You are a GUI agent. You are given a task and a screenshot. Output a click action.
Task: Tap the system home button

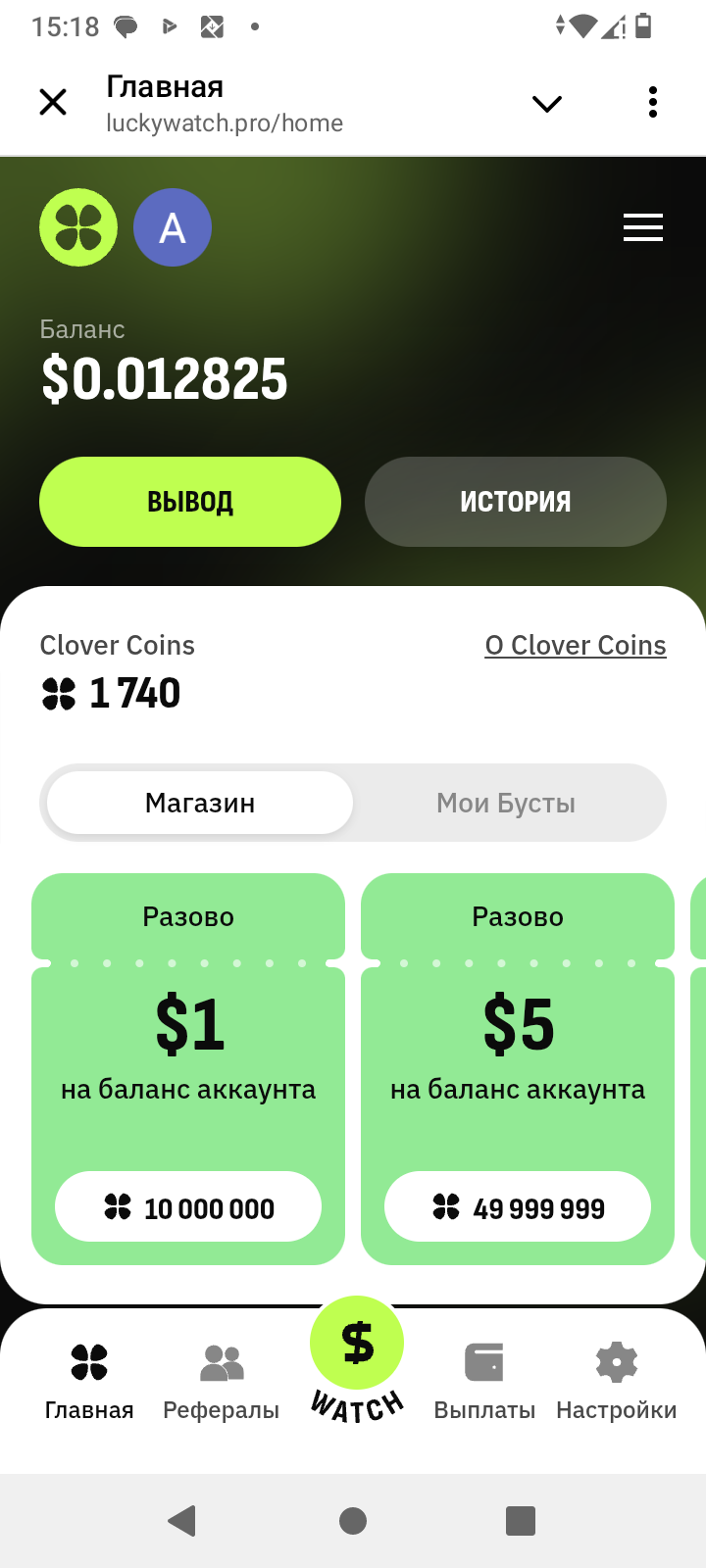click(353, 1520)
